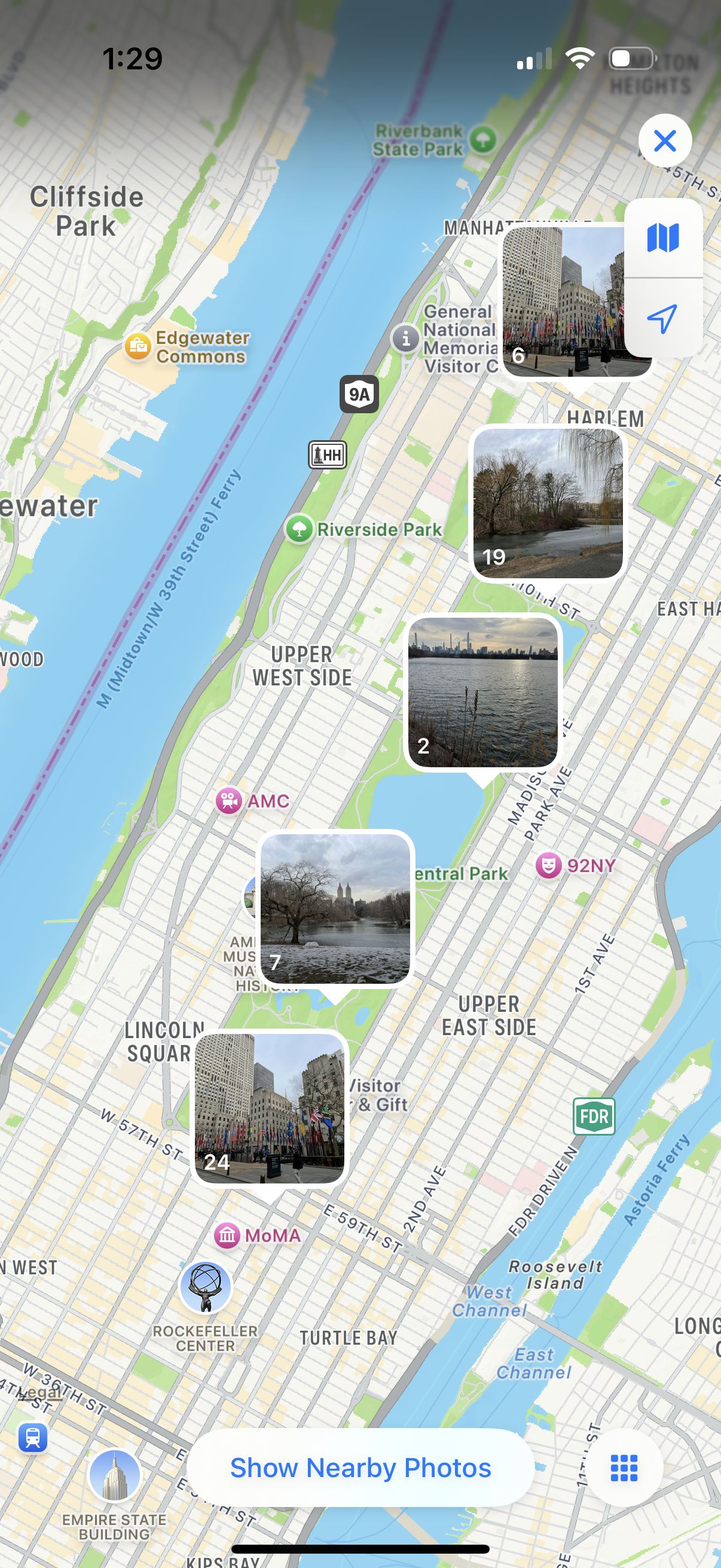Select the Edgewater Commons marker

[x=138, y=346]
